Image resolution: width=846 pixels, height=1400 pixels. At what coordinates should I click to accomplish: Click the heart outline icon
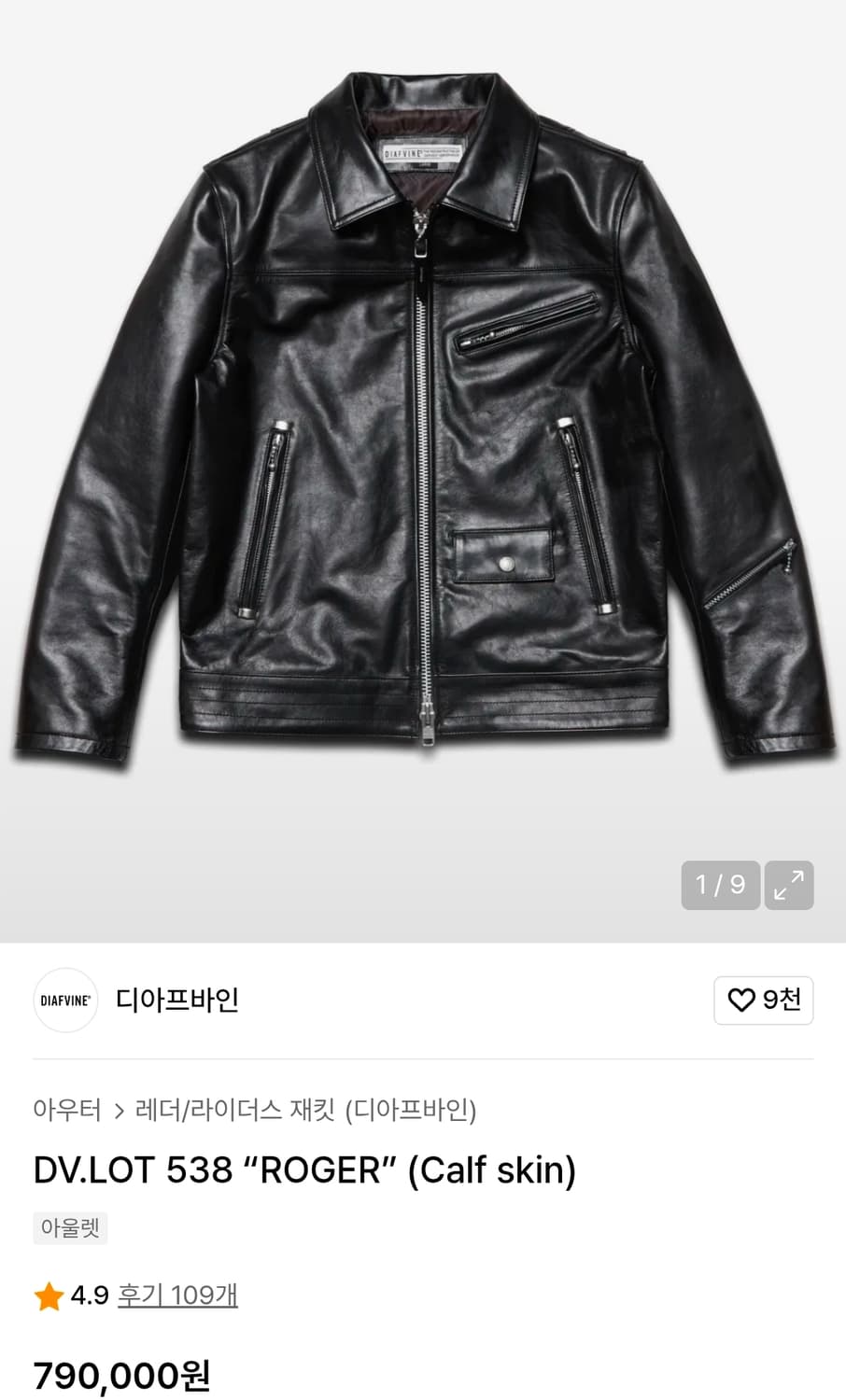[x=742, y=1000]
